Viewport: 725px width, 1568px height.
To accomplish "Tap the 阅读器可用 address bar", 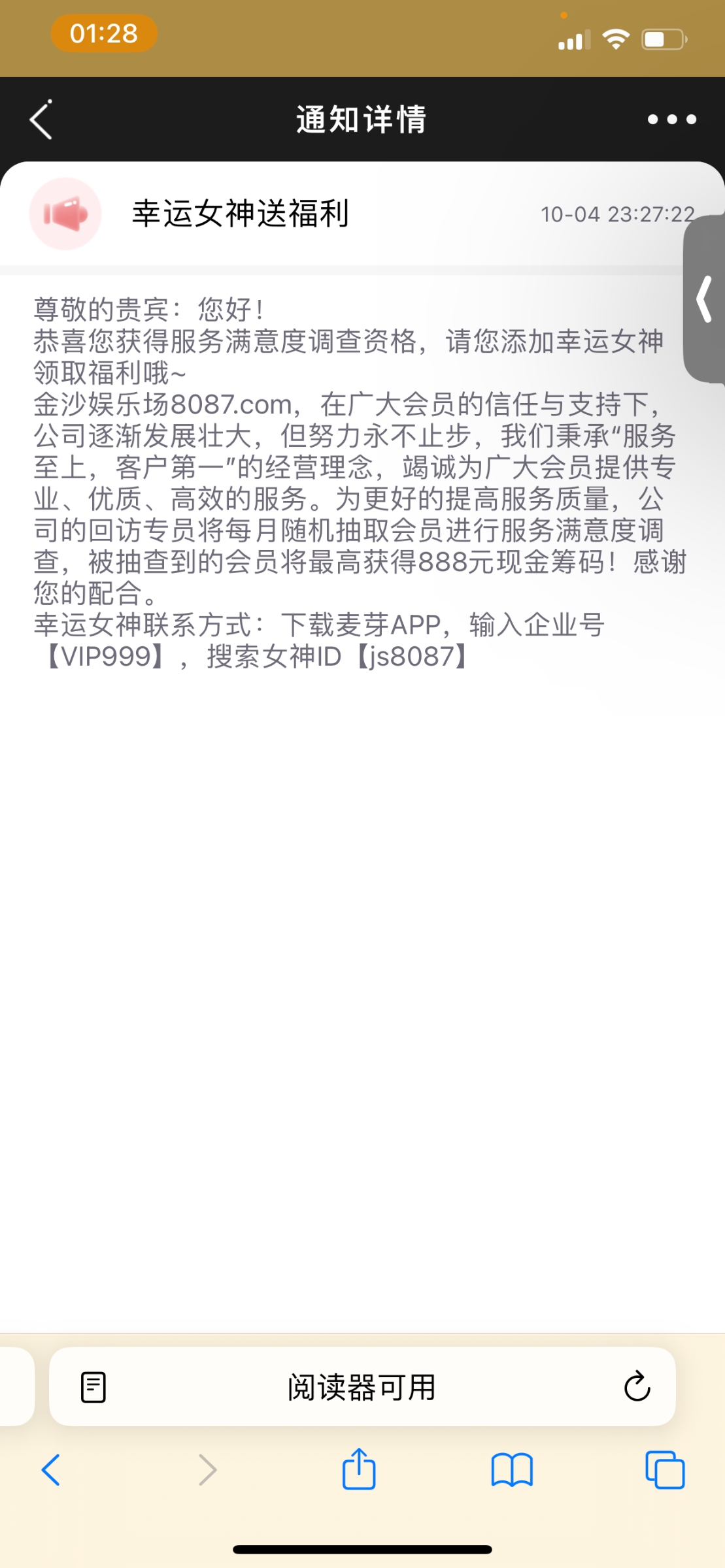I will pyautogui.click(x=362, y=1386).
